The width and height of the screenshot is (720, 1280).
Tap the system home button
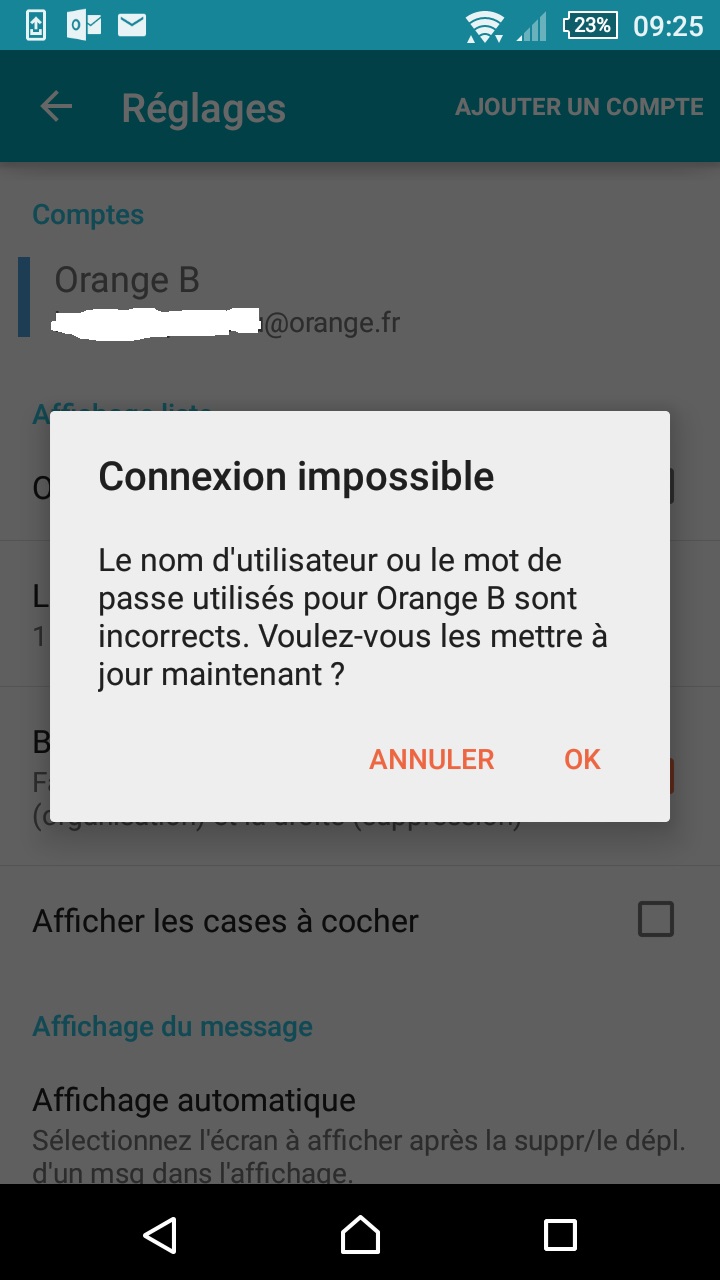[x=360, y=1234]
